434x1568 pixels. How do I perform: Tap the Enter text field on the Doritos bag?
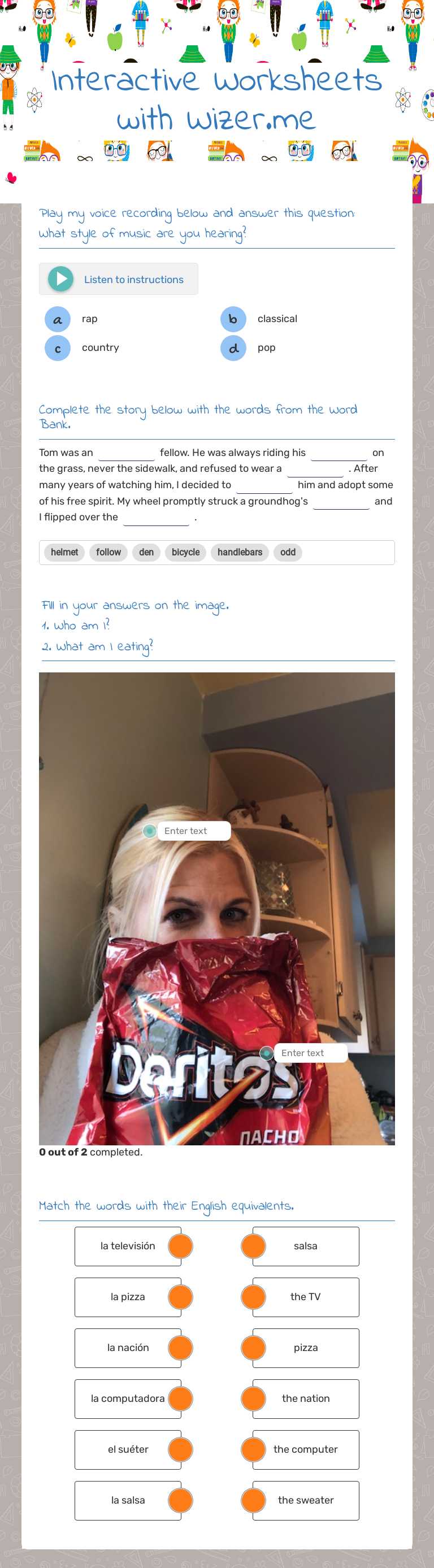pyautogui.click(x=310, y=1053)
